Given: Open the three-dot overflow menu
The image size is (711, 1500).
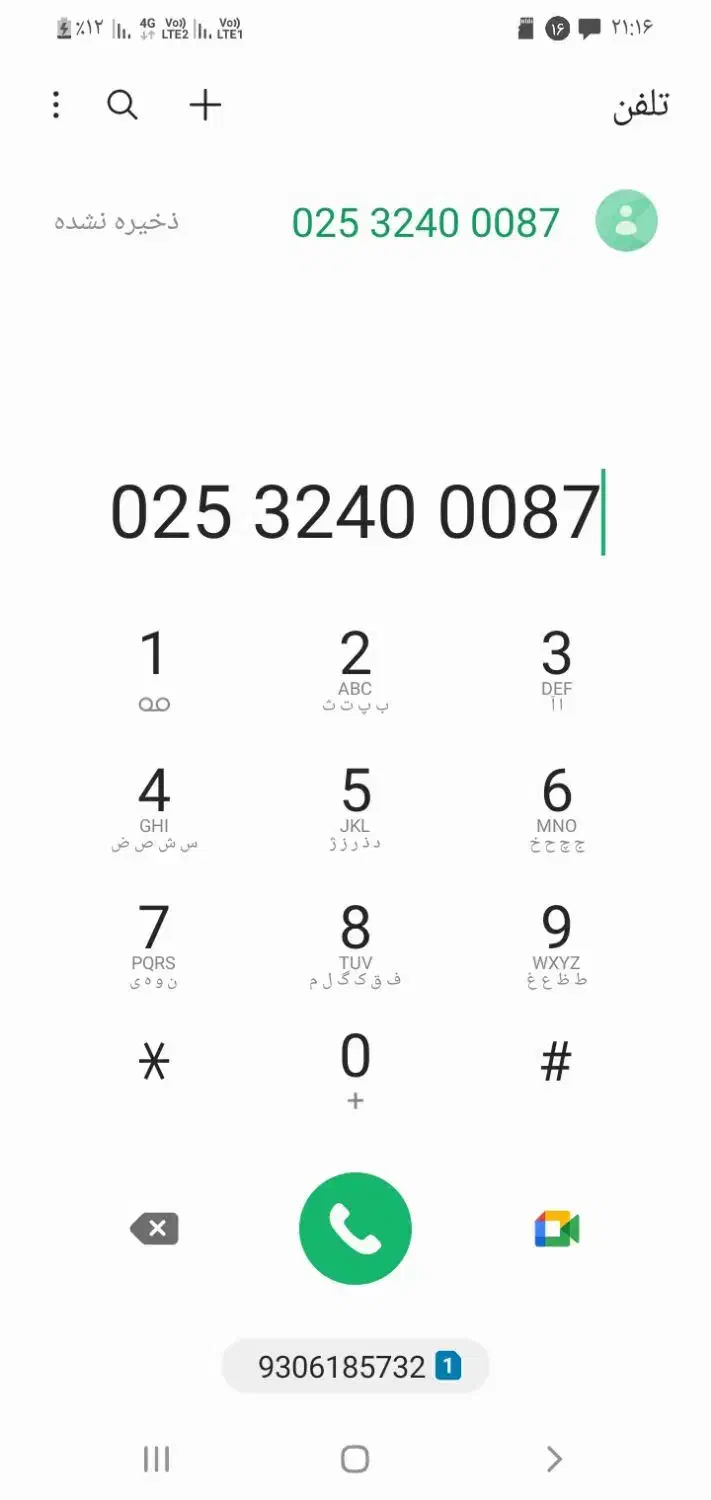Looking at the screenshot, I should click(x=56, y=105).
